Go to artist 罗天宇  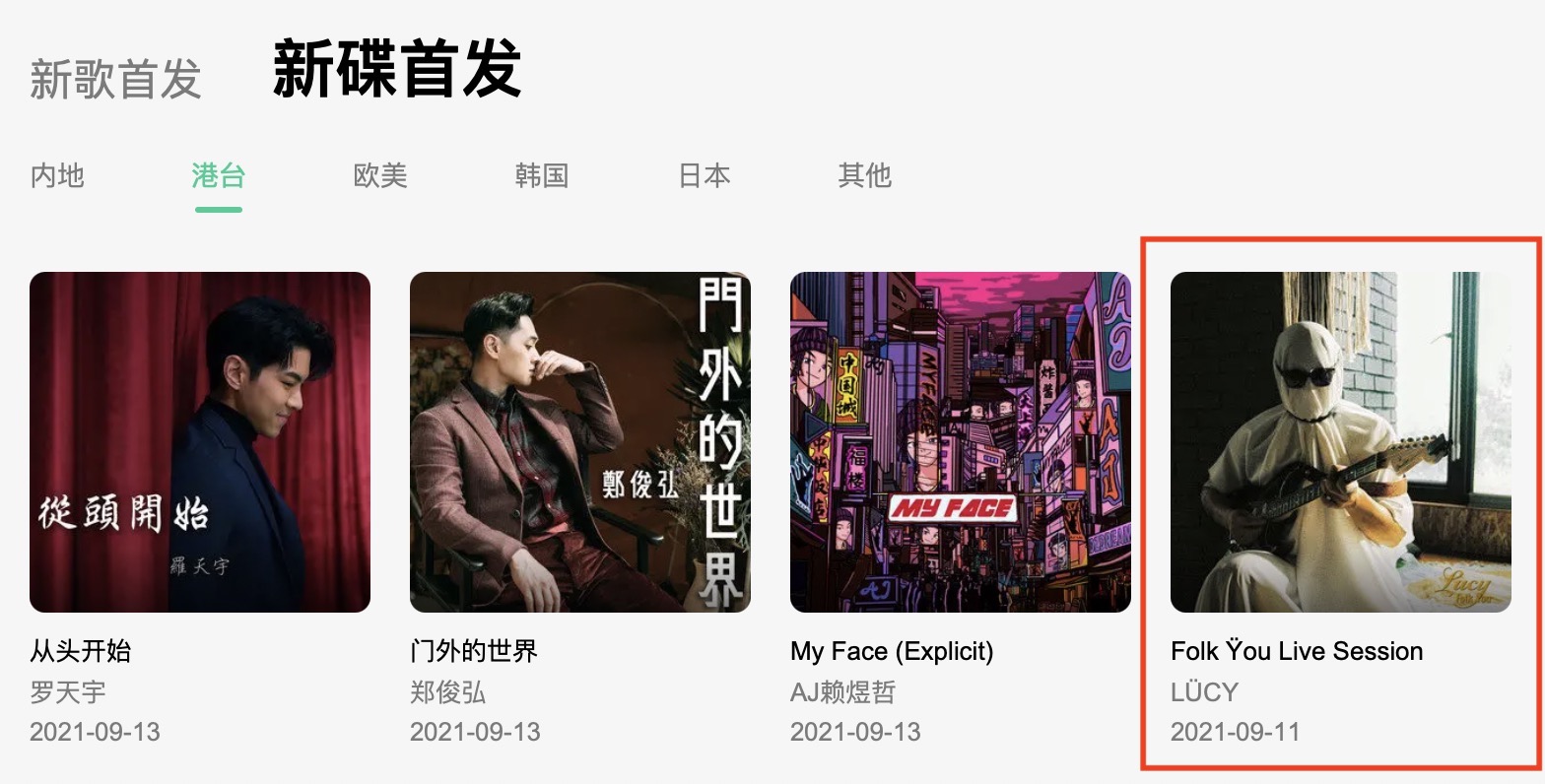pyautogui.click(x=67, y=692)
